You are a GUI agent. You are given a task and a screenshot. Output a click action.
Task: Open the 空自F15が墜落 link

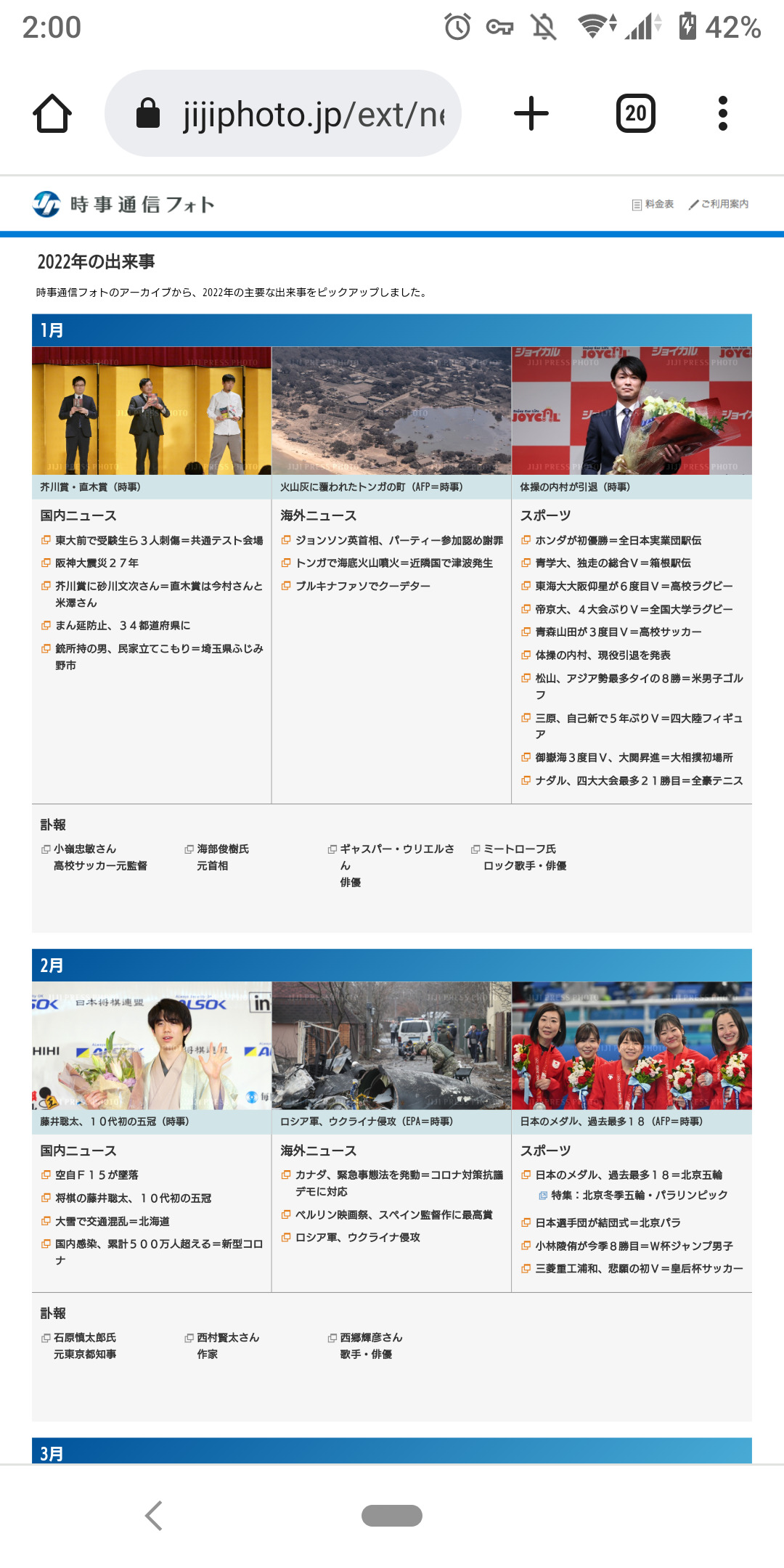coord(97,1175)
